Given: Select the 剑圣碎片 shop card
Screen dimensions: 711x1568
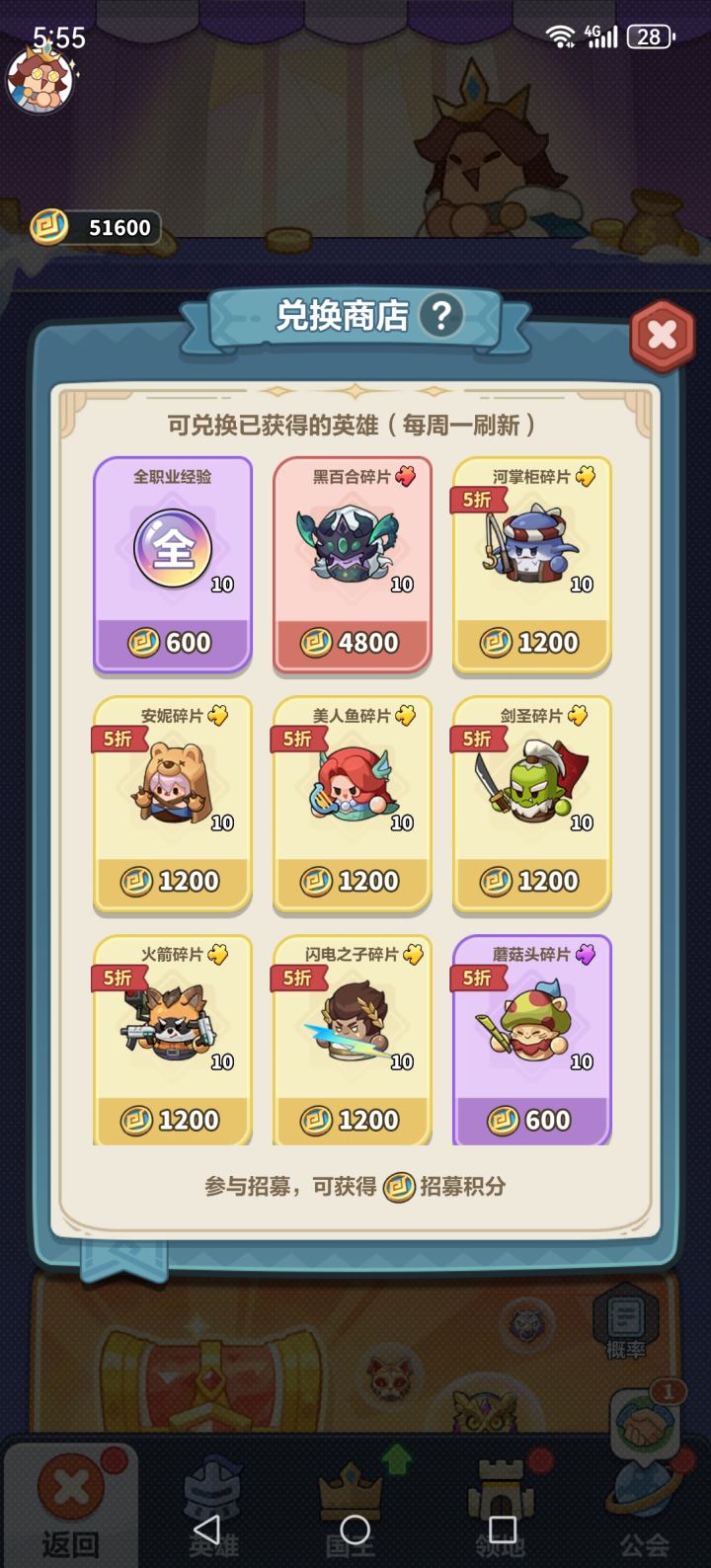Looking at the screenshot, I should coord(531,804).
